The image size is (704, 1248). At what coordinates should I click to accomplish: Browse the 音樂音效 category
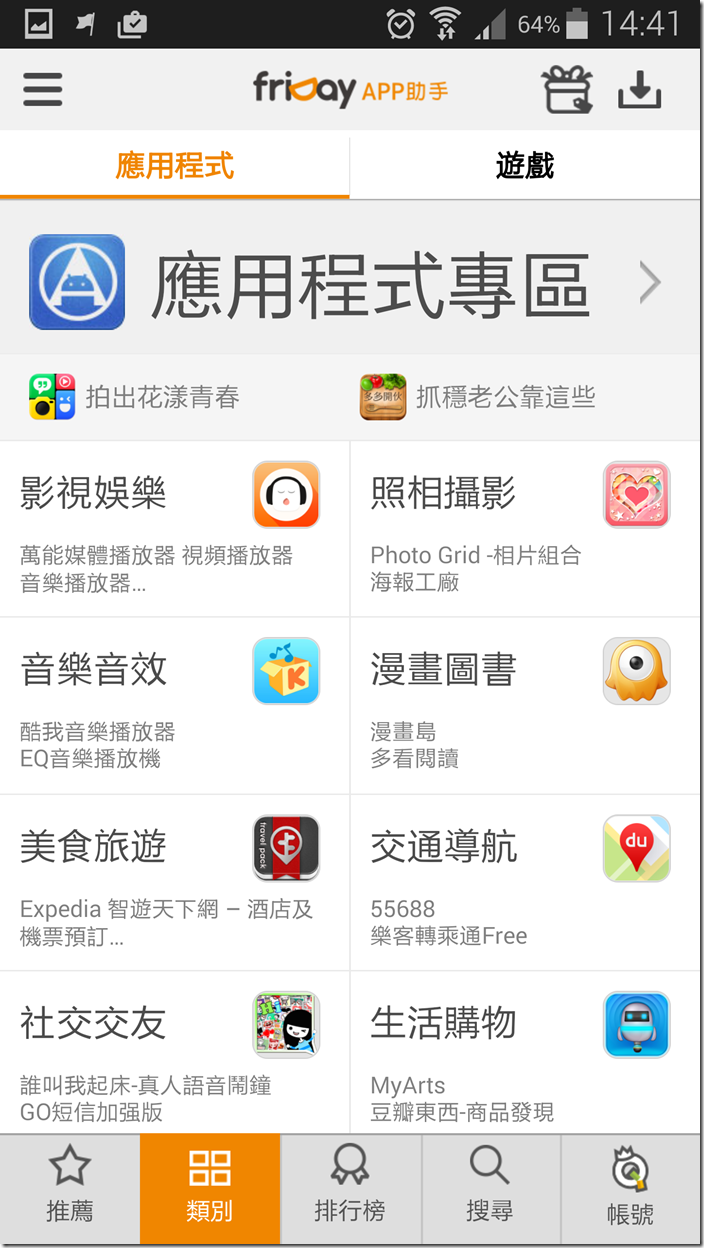[175, 705]
